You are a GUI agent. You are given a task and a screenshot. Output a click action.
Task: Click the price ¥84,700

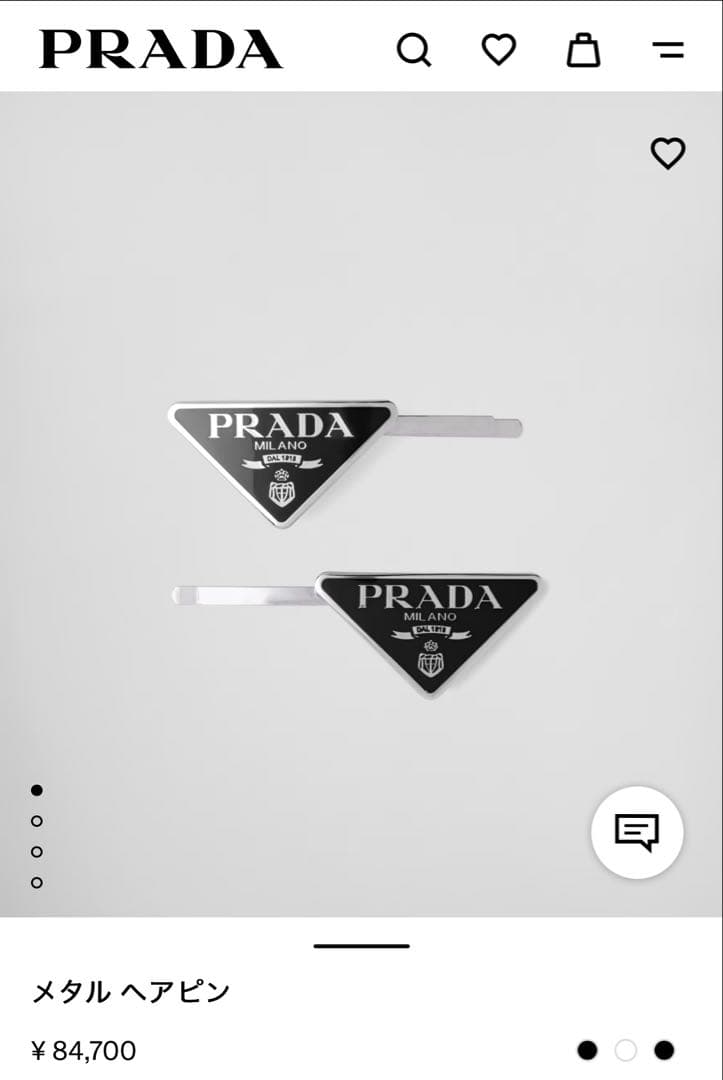(x=83, y=1051)
